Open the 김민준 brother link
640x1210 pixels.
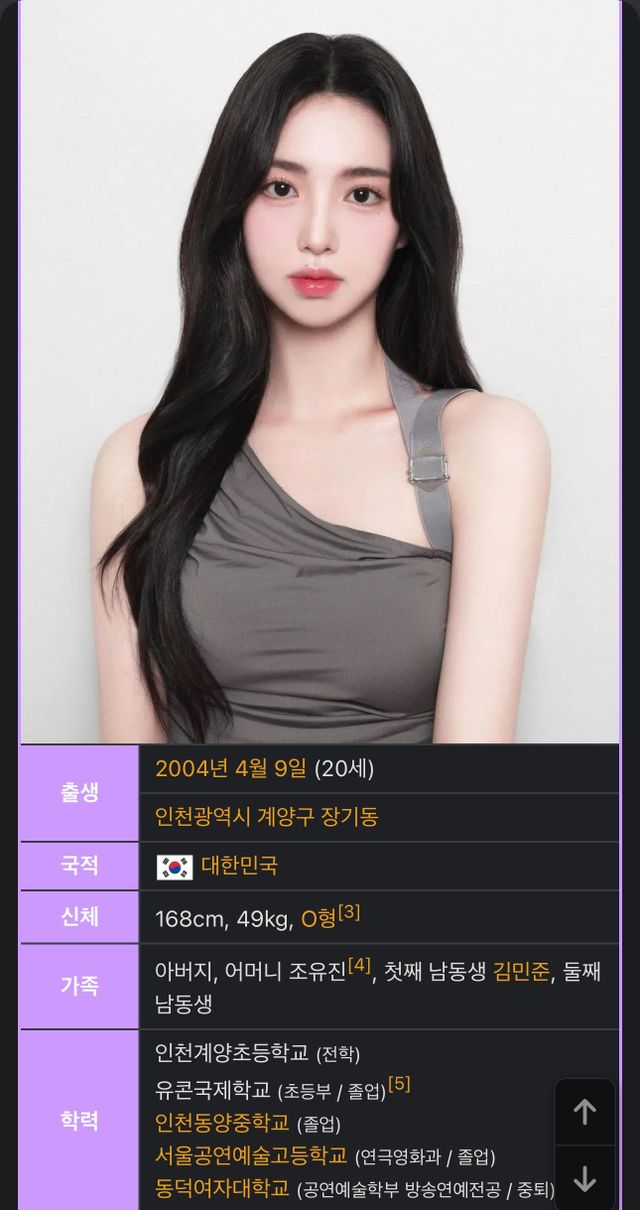[x=521, y=971]
